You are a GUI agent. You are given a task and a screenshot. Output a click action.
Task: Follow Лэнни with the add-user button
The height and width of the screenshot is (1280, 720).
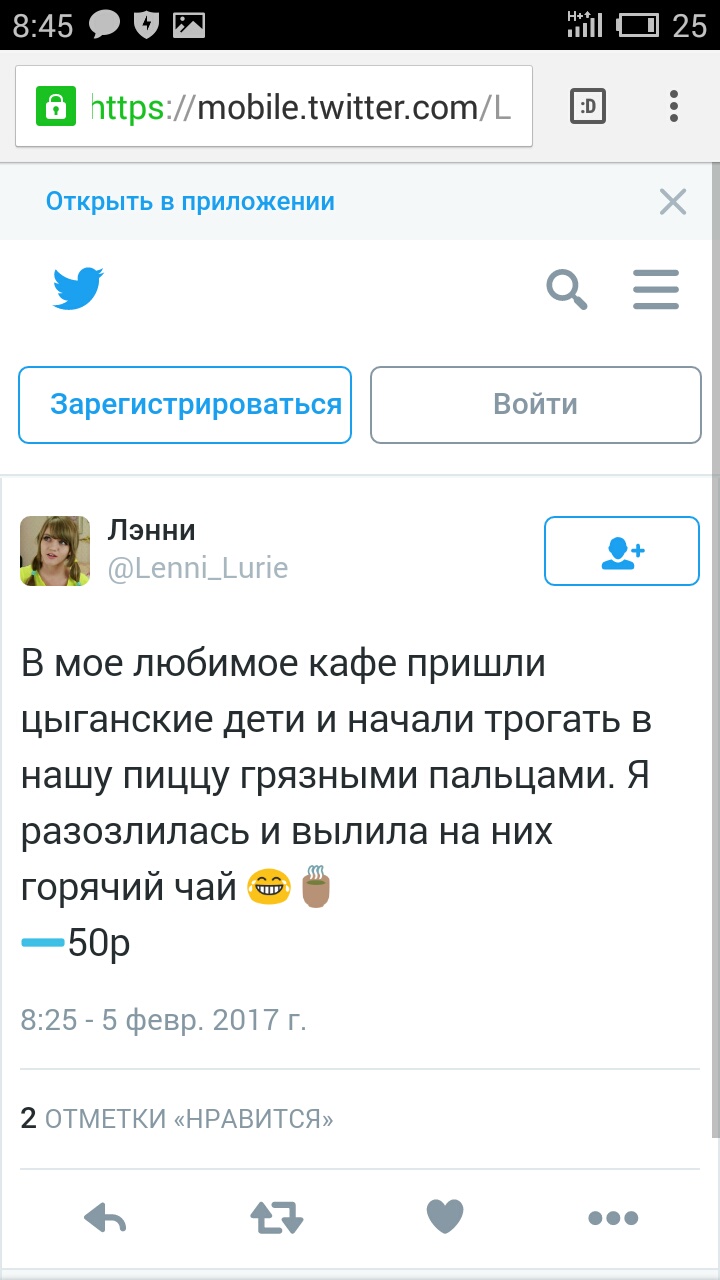tap(622, 551)
